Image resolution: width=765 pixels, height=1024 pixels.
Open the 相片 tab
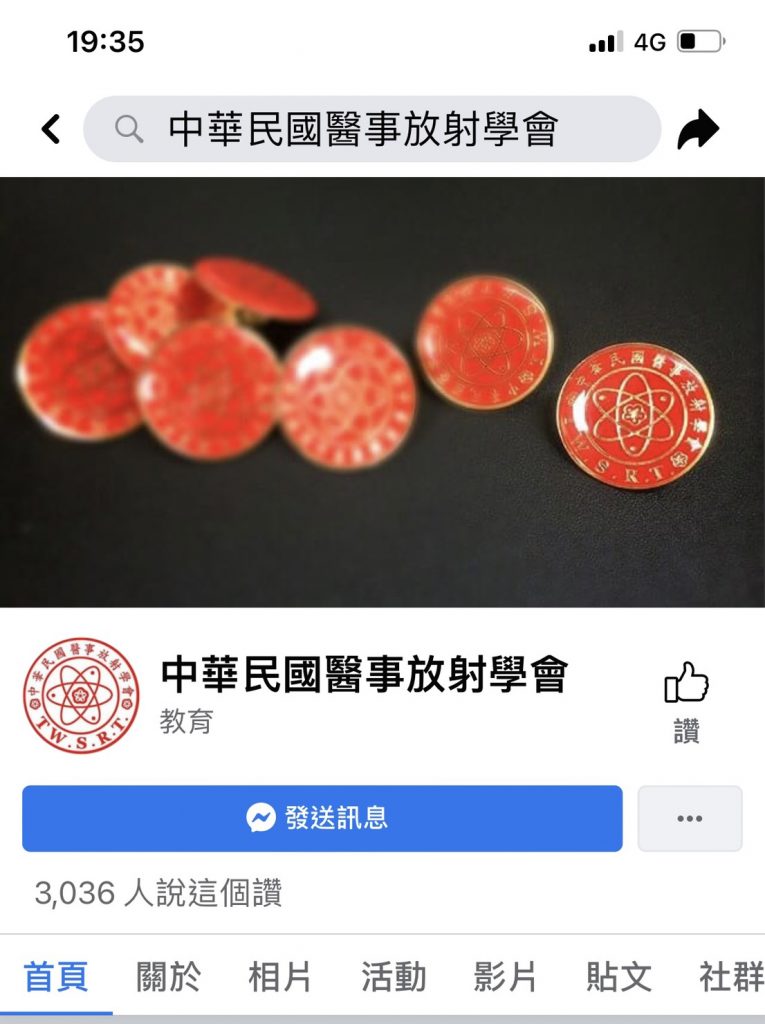280,977
